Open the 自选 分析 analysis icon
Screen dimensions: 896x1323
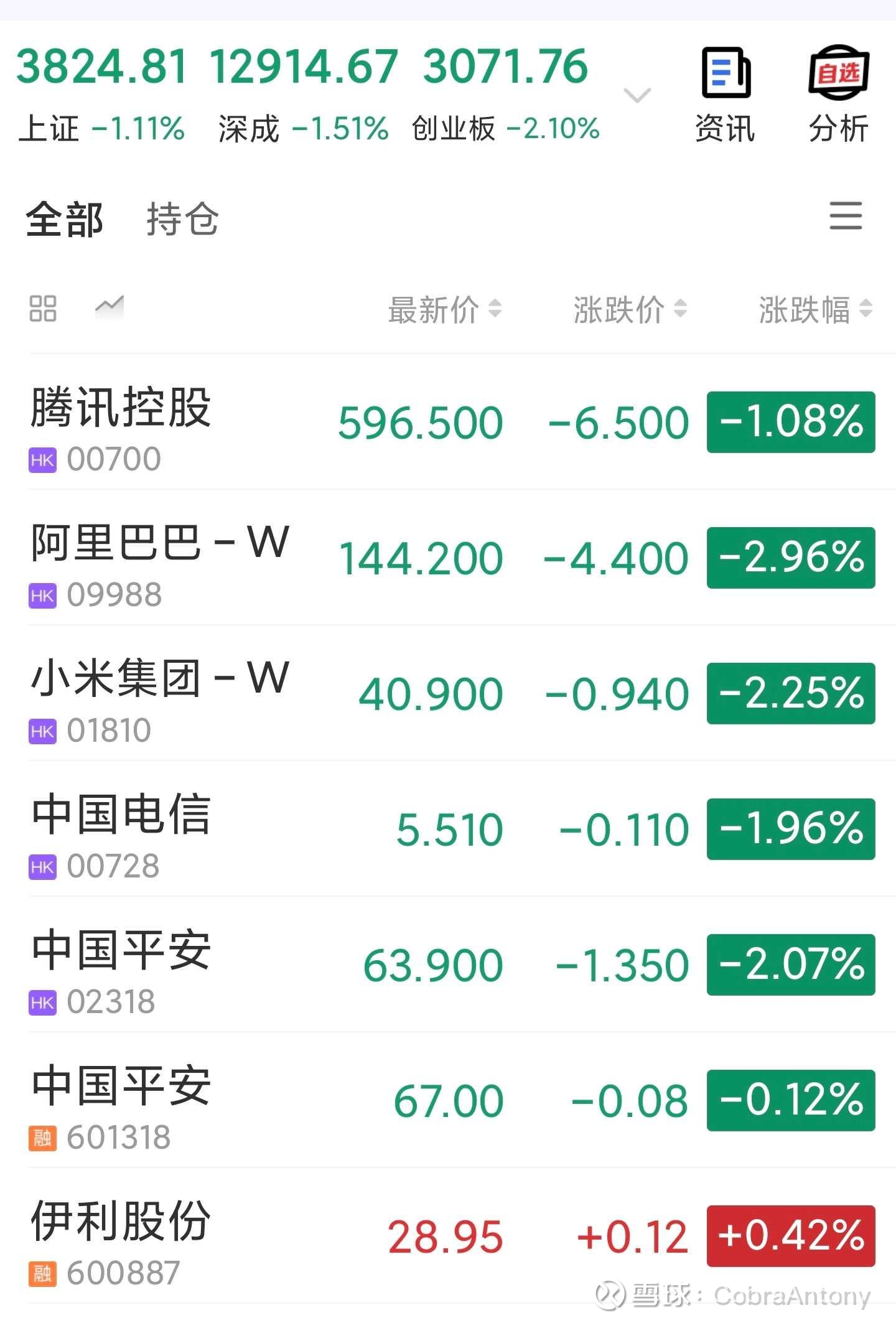[x=838, y=93]
